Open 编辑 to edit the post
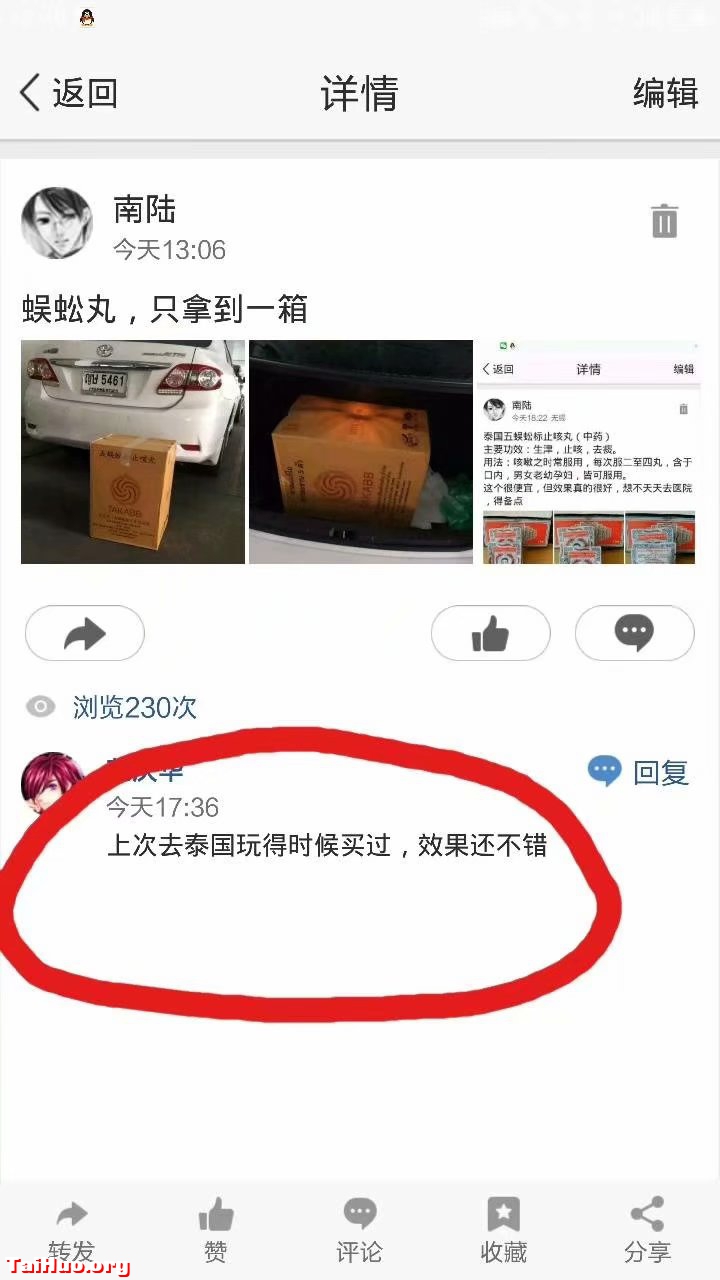720x1280 pixels. (x=665, y=93)
